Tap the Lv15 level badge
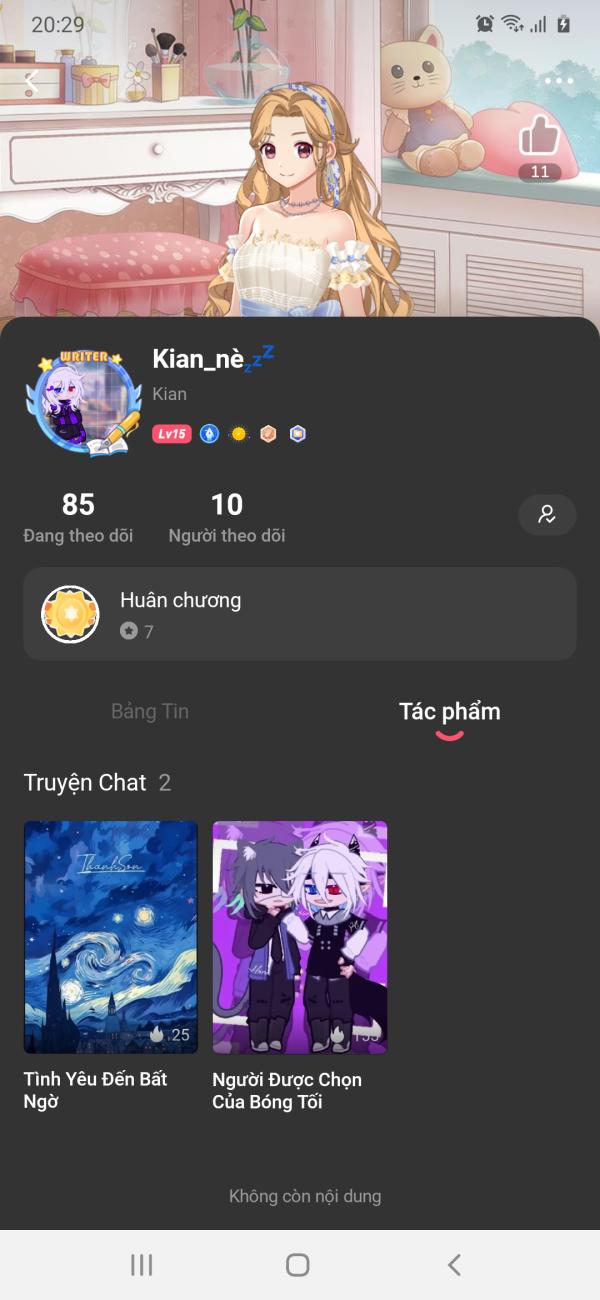 [x=171, y=434]
